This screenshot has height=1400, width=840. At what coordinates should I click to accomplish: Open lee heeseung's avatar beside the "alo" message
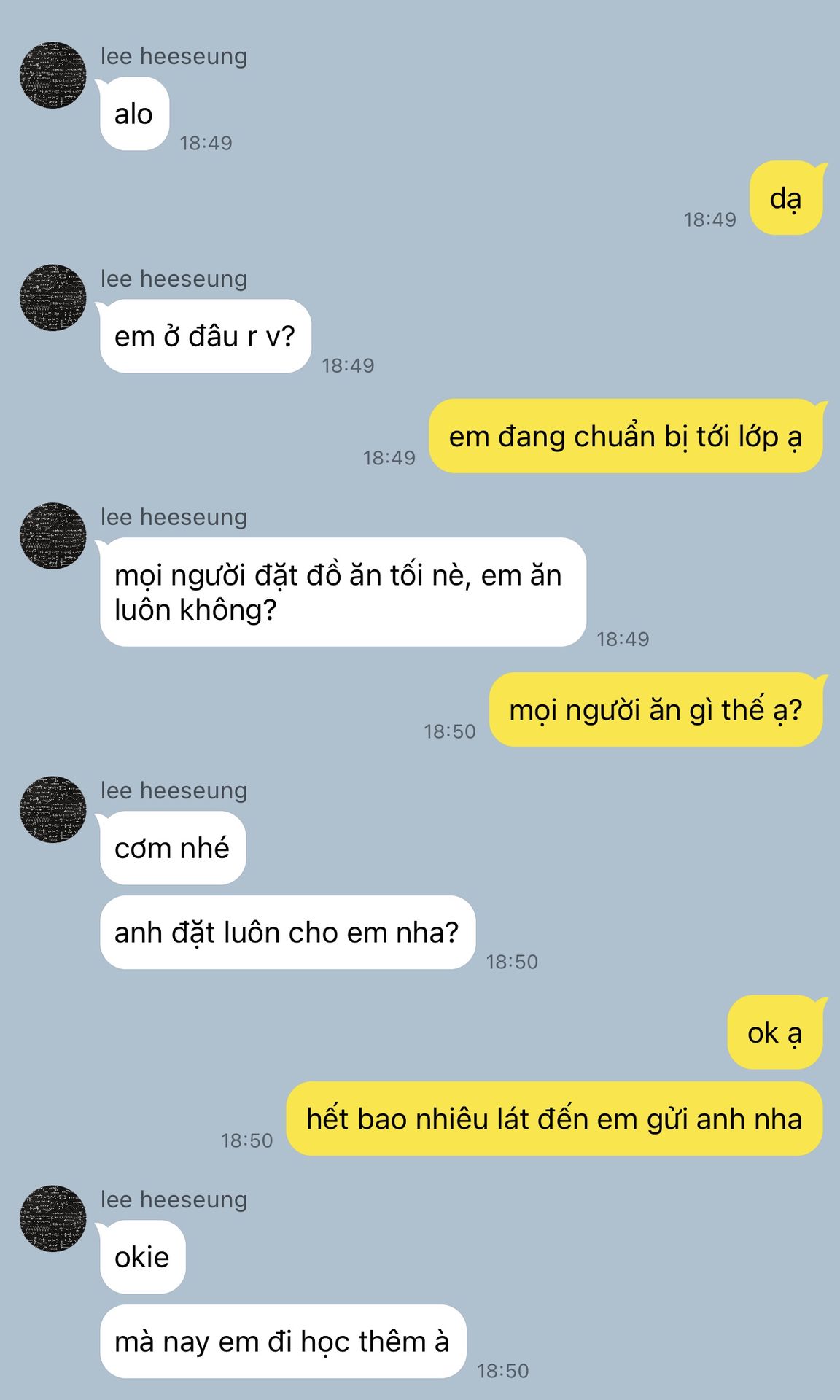pyautogui.click(x=52, y=75)
